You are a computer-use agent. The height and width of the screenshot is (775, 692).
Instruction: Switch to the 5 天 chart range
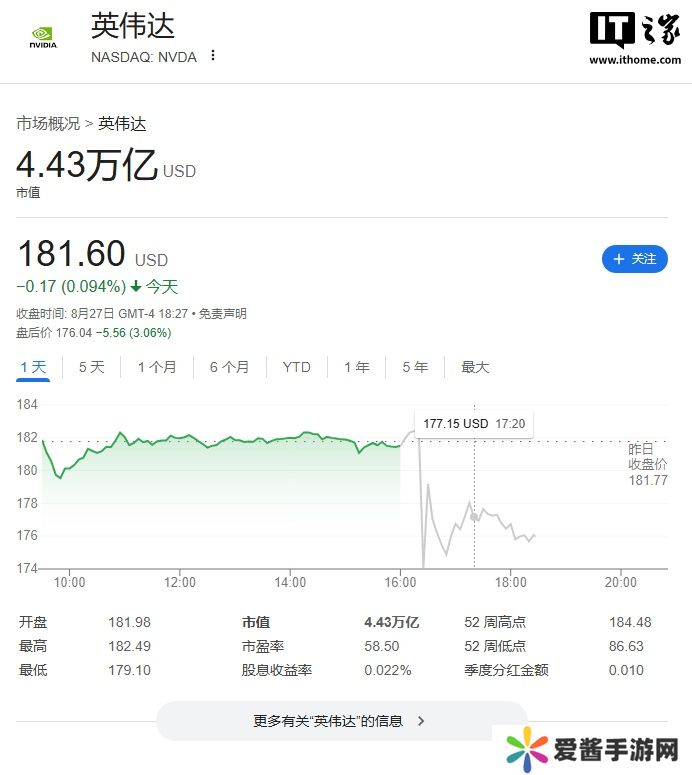pyautogui.click(x=91, y=367)
